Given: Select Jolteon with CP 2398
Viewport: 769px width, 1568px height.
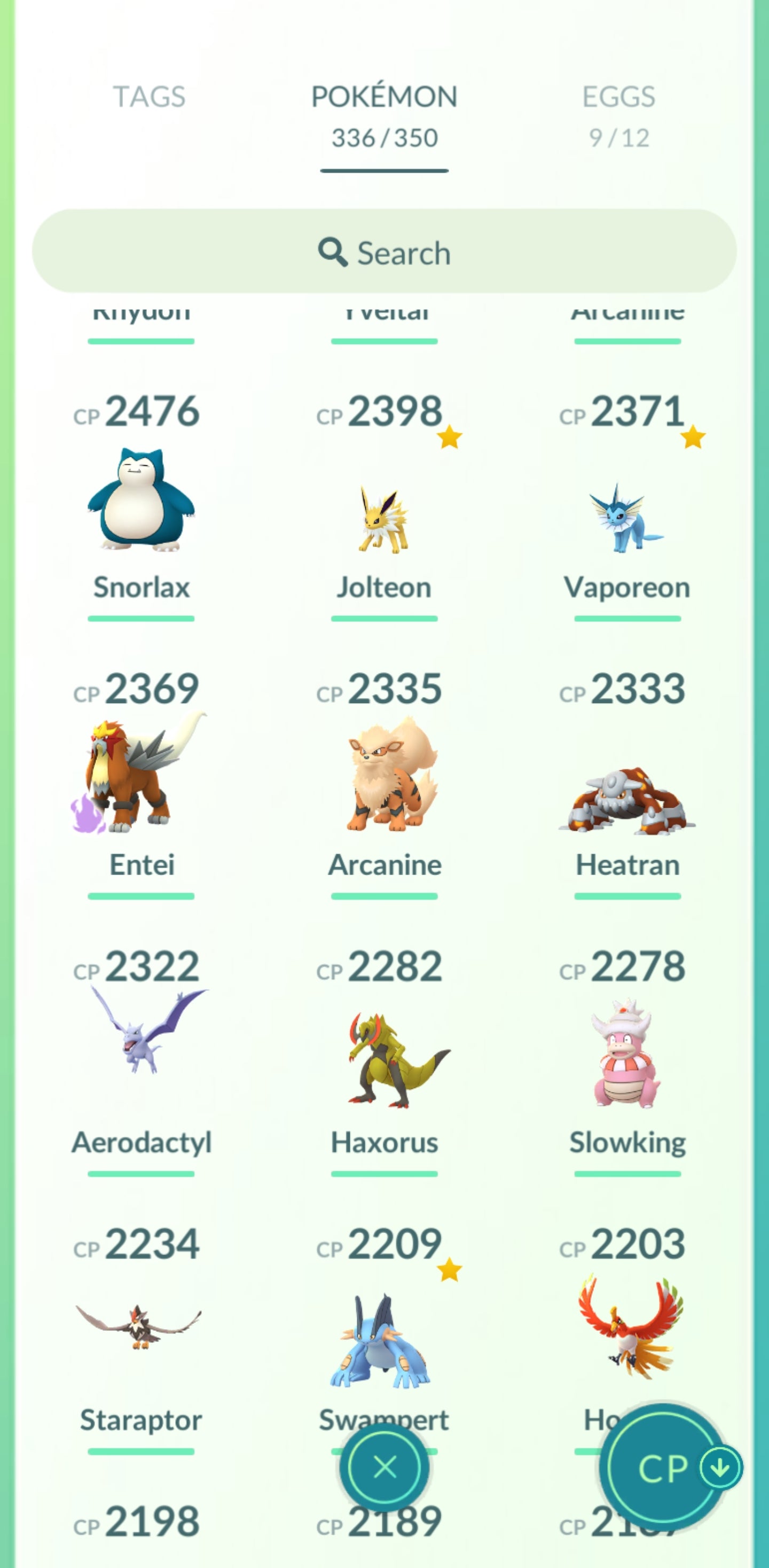Looking at the screenshot, I should (384, 517).
